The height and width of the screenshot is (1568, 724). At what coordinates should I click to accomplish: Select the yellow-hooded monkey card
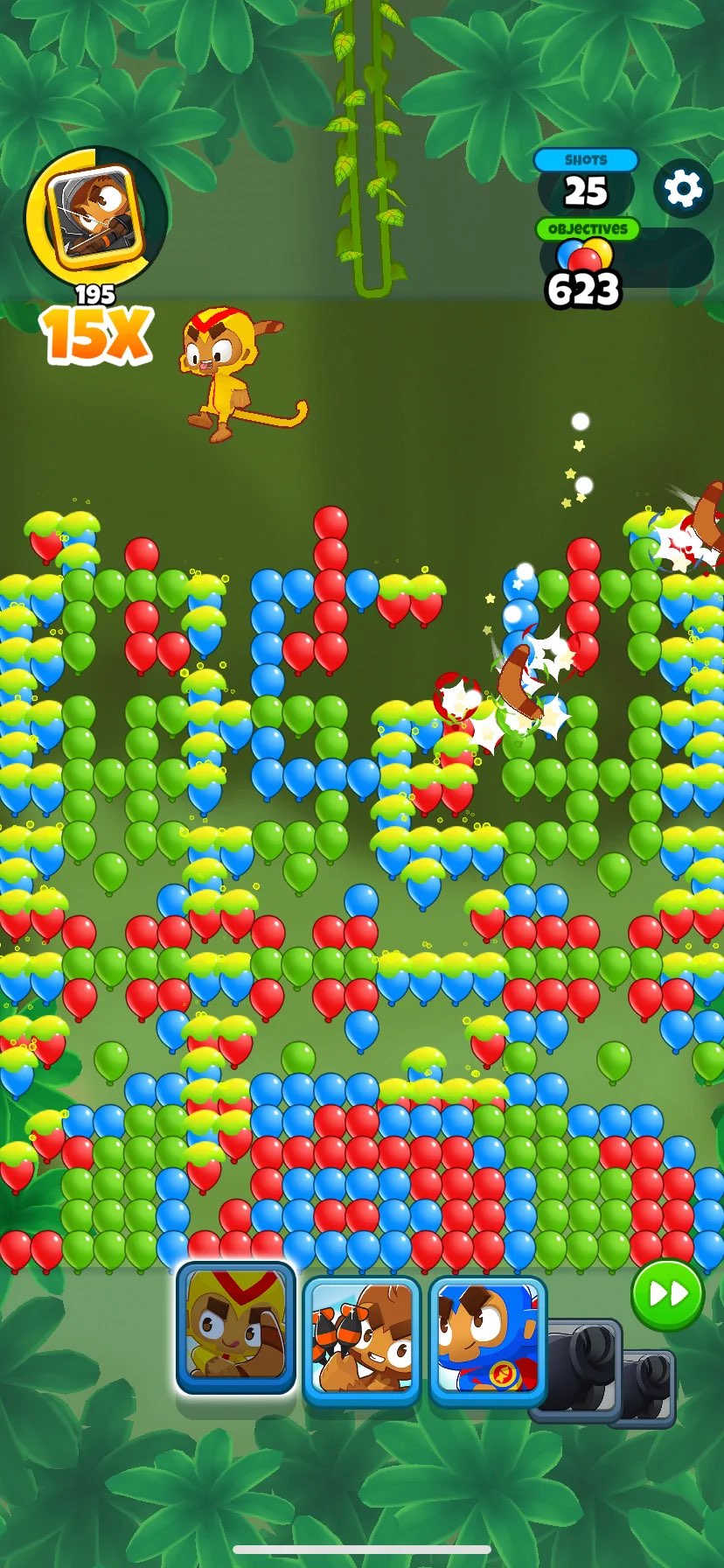point(234,1326)
